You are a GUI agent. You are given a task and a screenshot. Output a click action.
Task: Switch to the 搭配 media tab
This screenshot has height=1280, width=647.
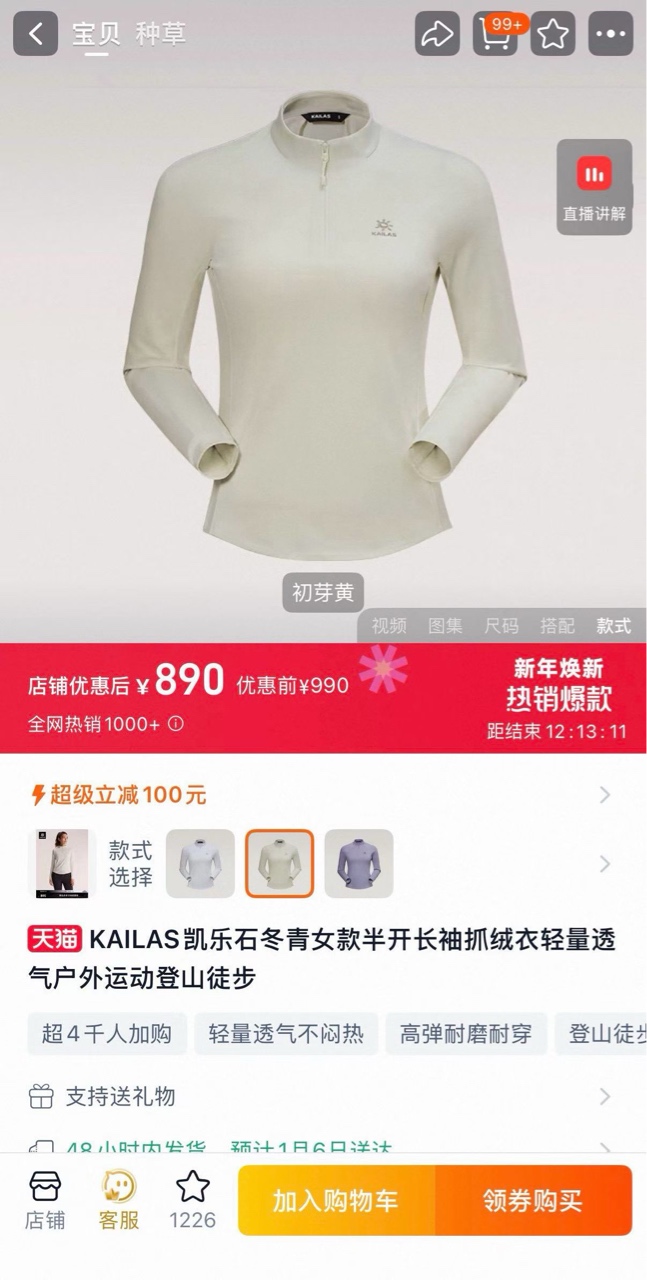(557, 626)
